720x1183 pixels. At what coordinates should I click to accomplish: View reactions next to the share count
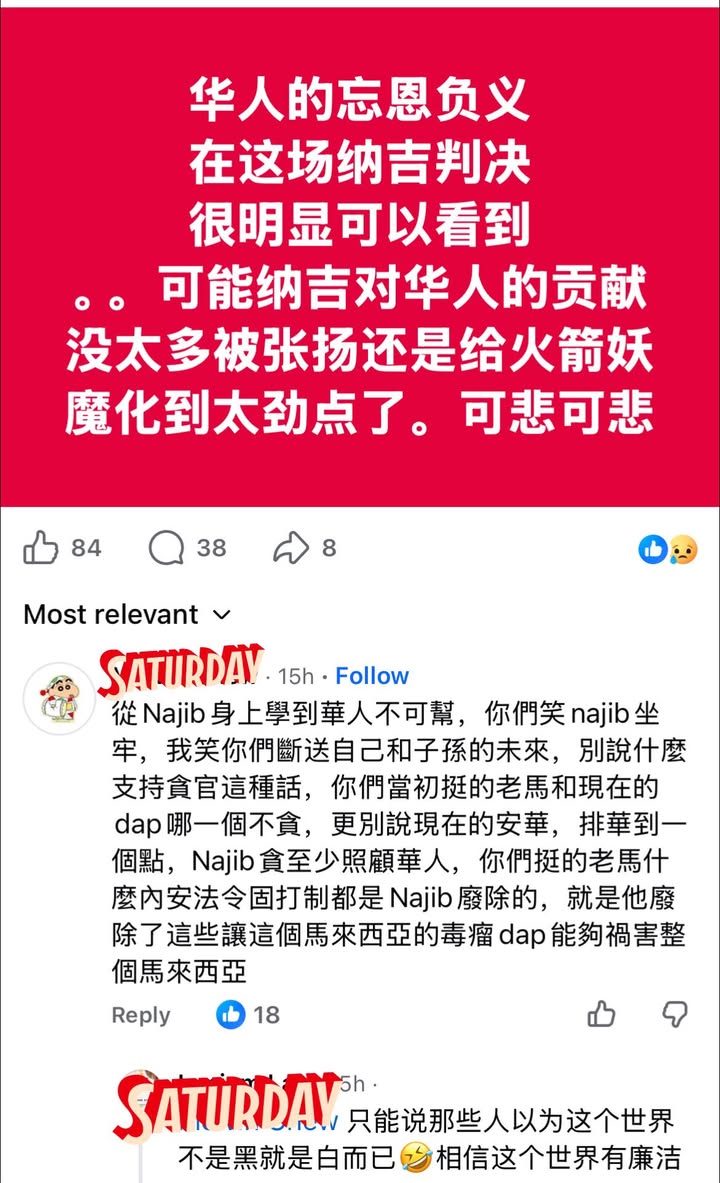(667, 548)
